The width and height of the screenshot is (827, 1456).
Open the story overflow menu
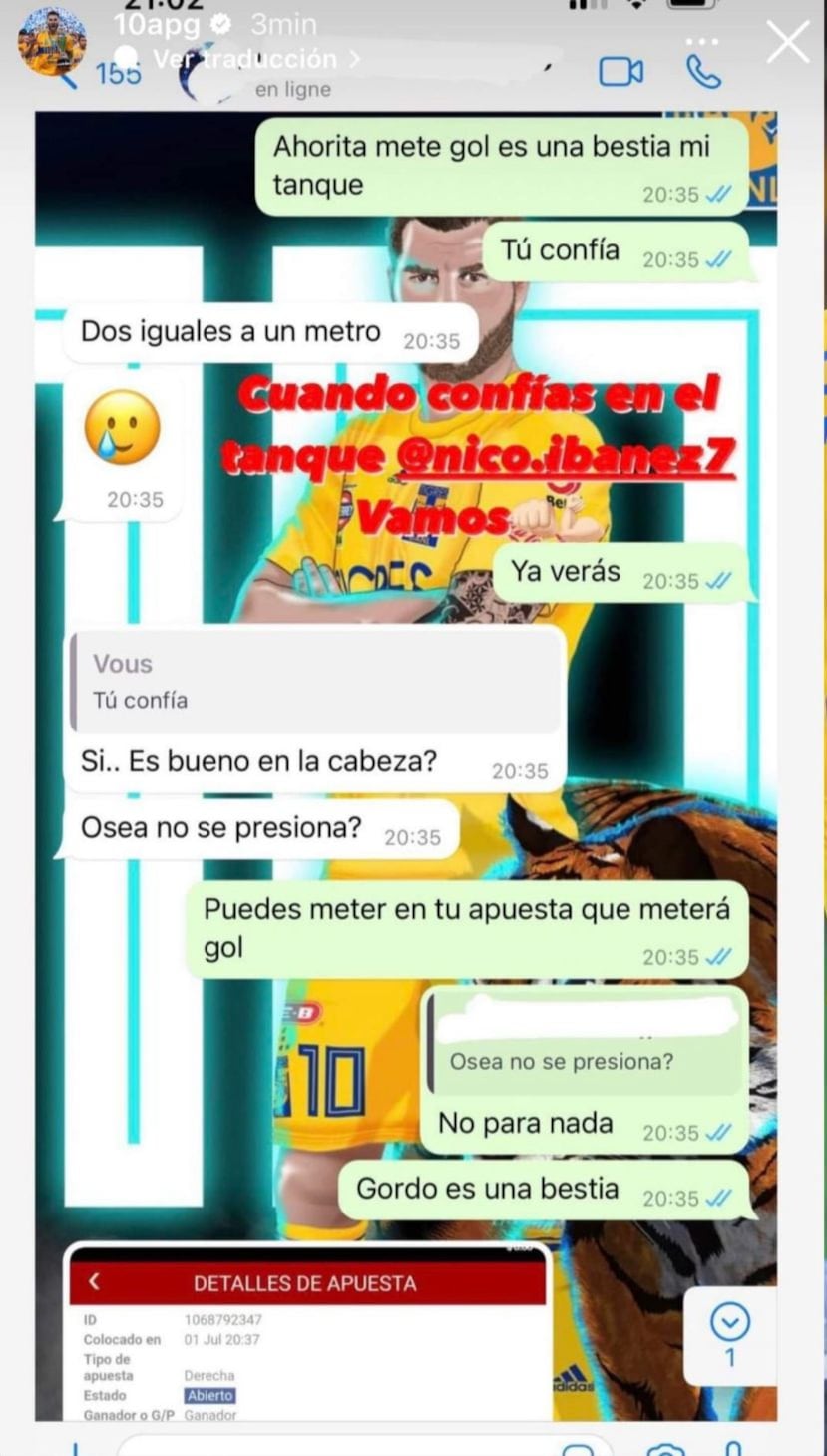pyautogui.click(x=703, y=43)
